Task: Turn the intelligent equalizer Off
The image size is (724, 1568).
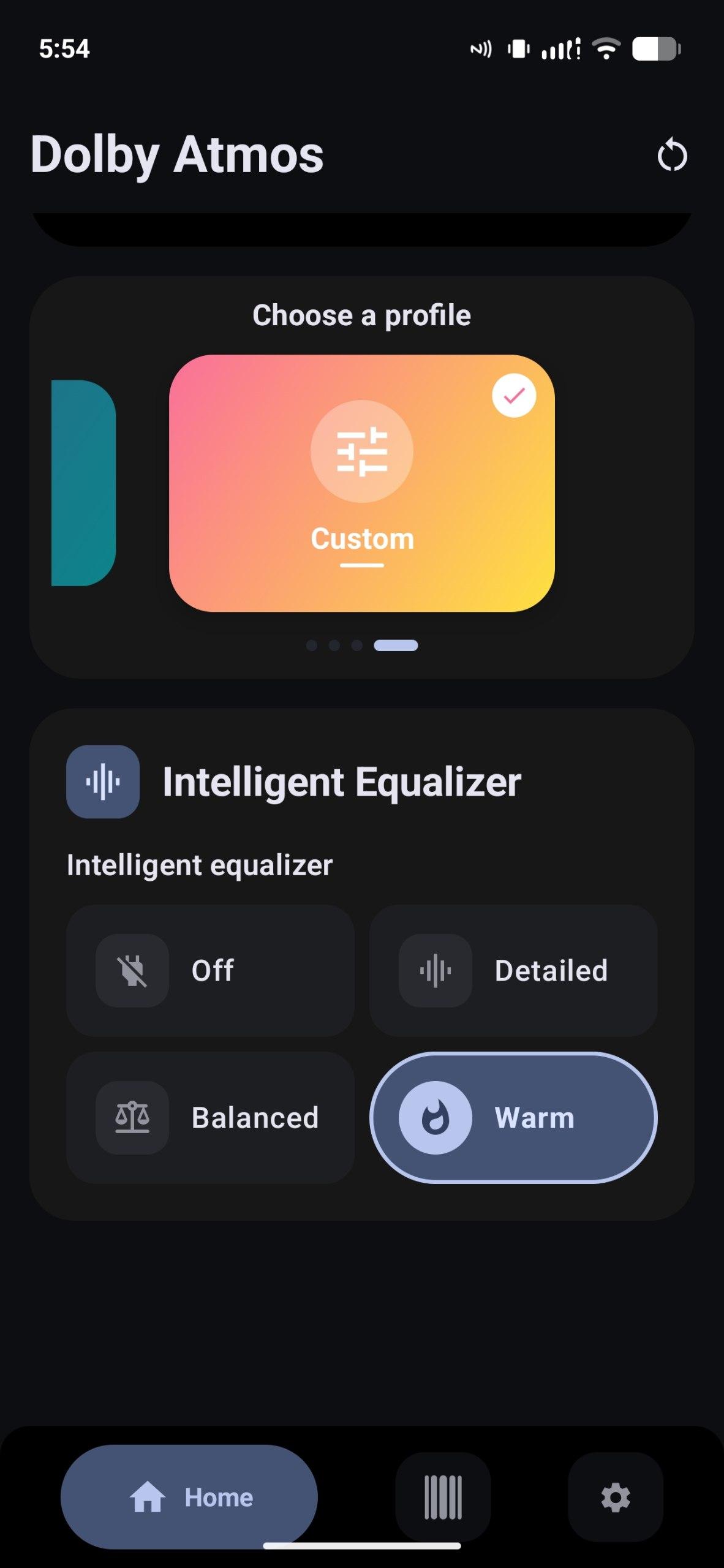Action: coord(210,971)
